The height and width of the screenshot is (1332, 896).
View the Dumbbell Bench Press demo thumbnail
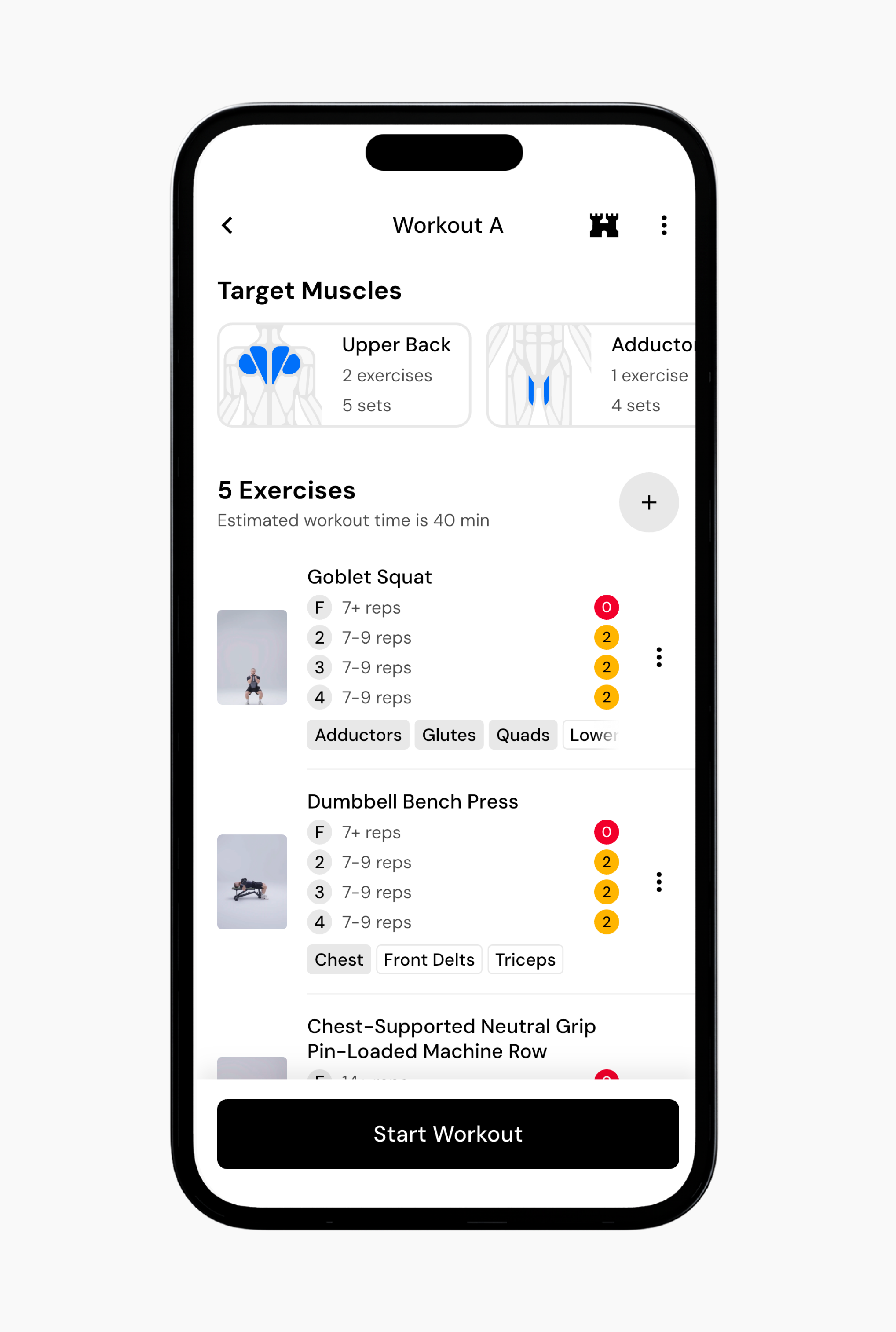(x=252, y=882)
